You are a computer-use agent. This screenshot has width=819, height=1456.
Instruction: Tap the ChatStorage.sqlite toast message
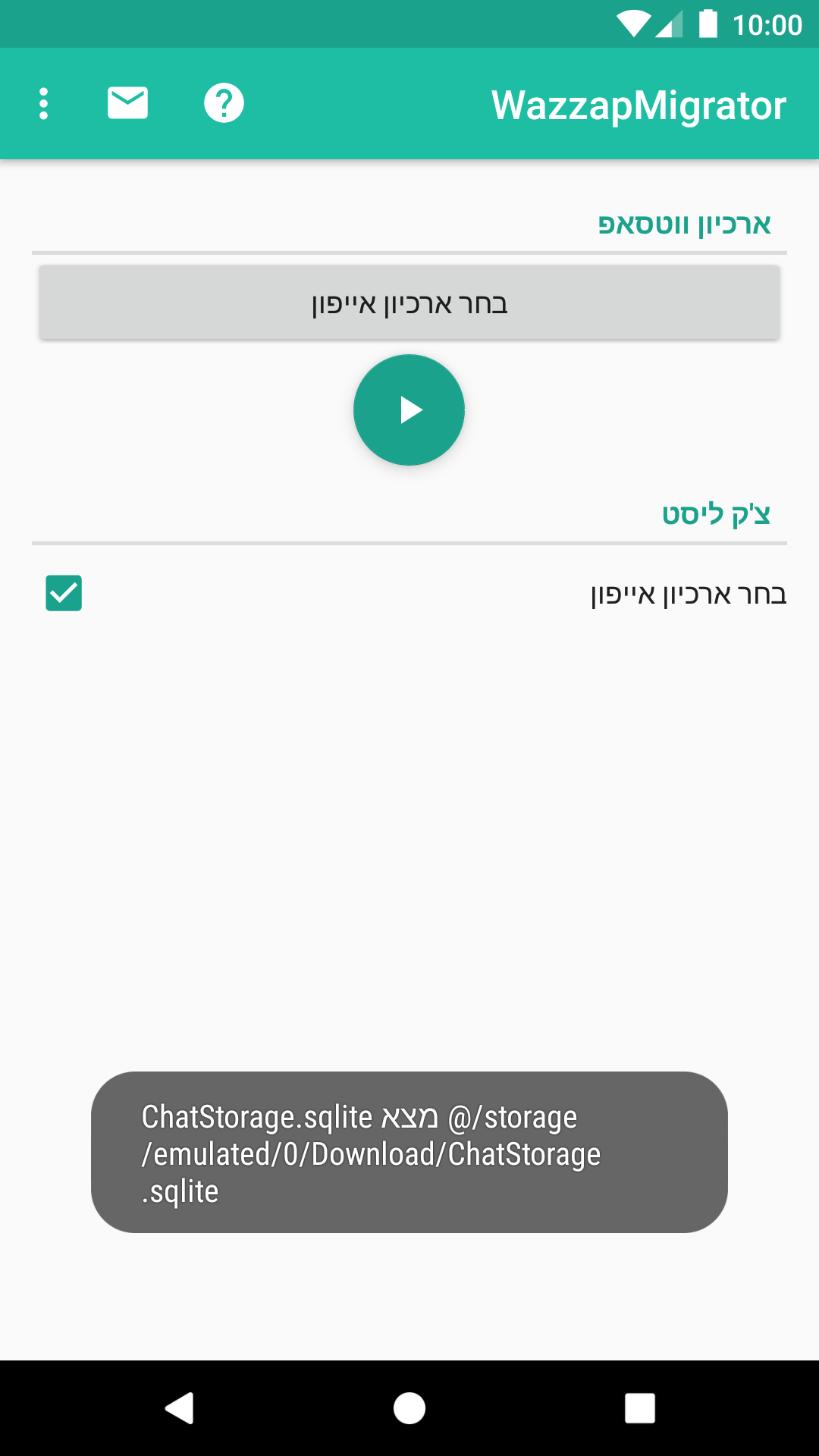(409, 1153)
